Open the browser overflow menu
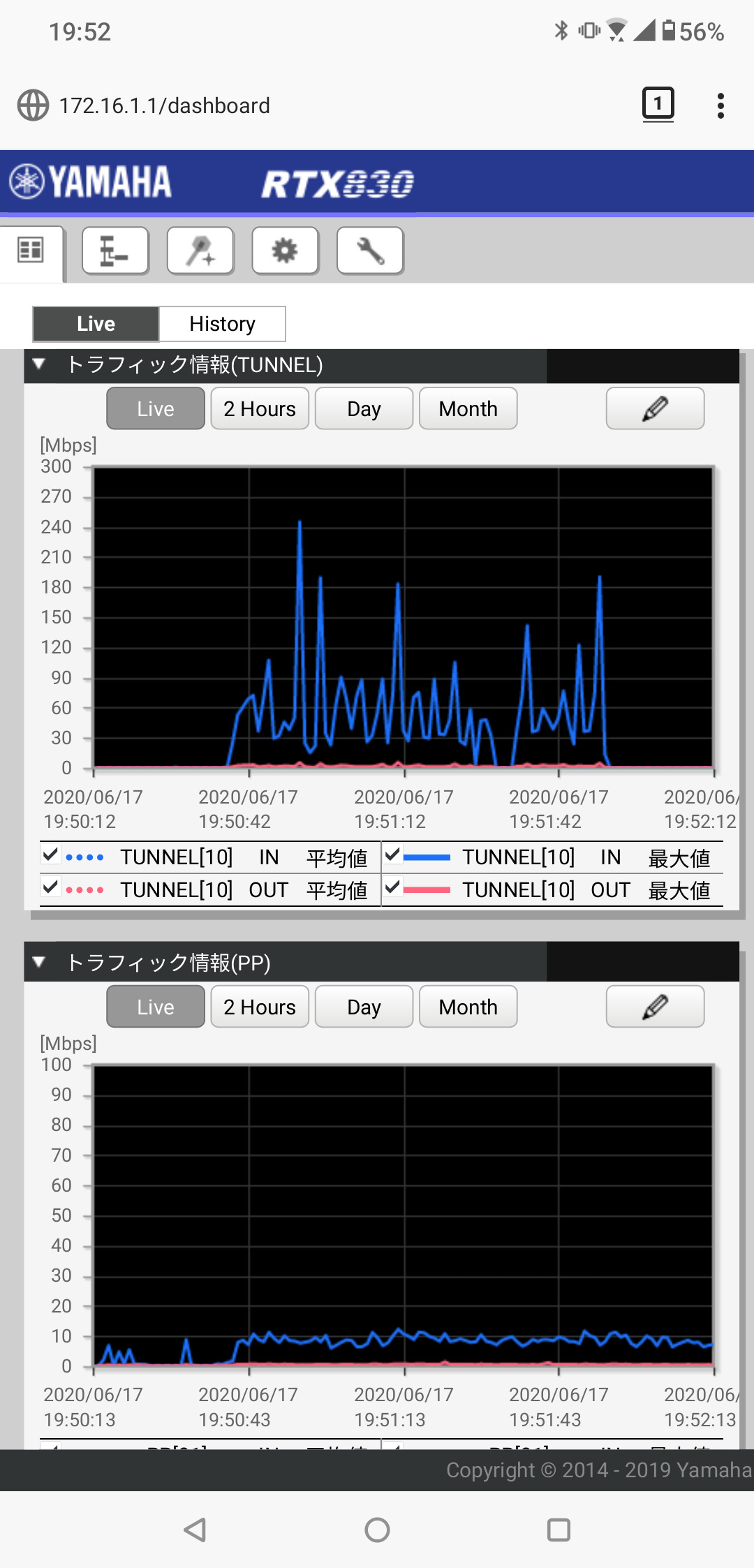754x1568 pixels. 720,106
